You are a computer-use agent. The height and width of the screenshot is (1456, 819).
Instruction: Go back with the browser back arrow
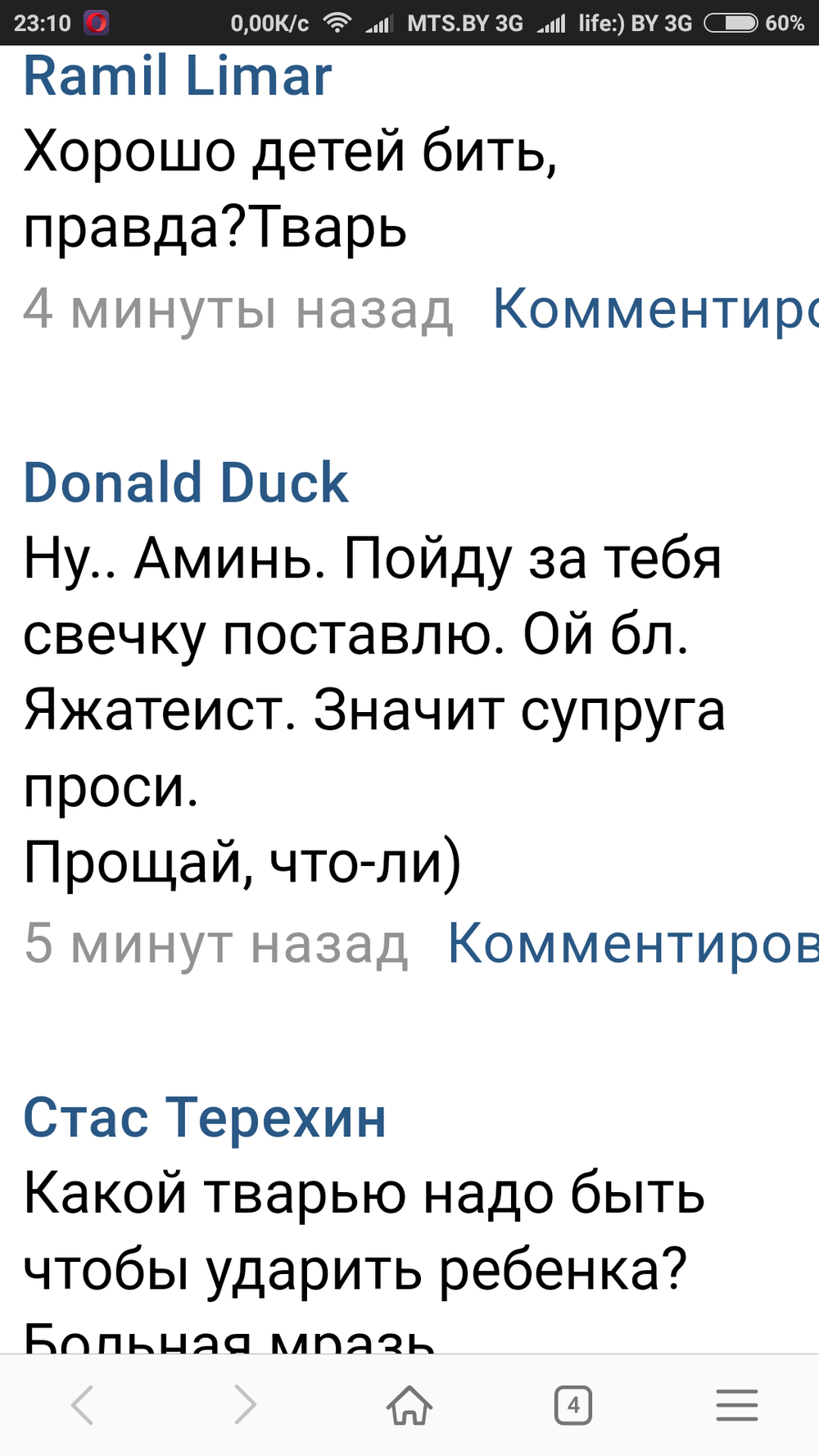(x=82, y=1405)
